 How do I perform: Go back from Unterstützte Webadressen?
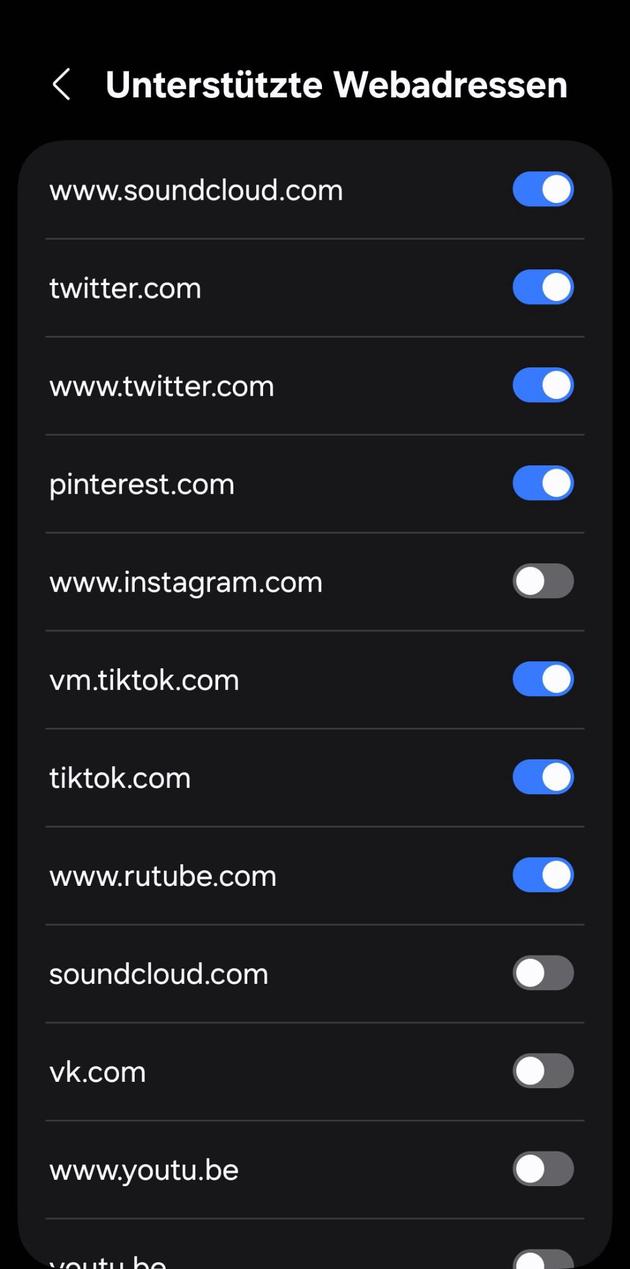[x=62, y=85]
